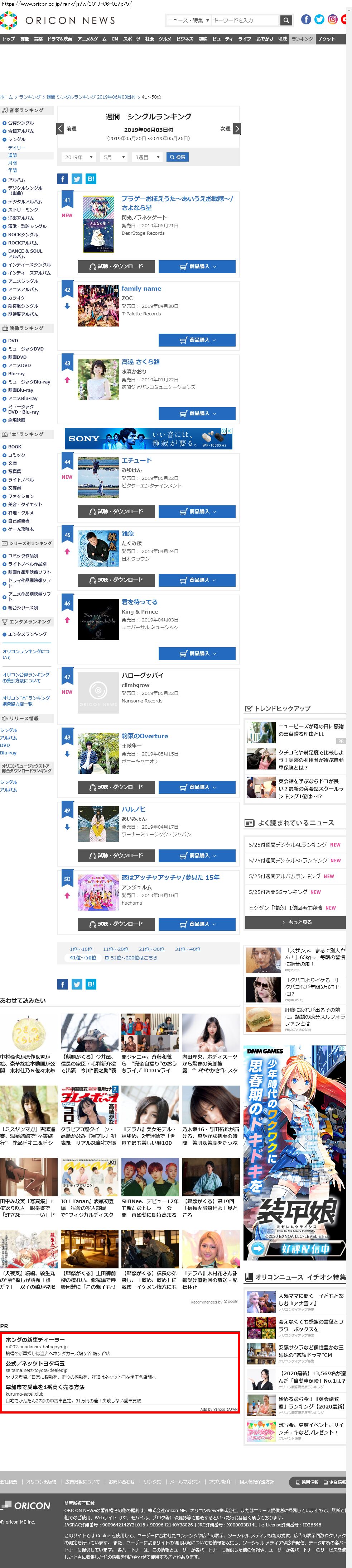Open the デイリー link under シングル
The height and width of the screenshot is (1568, 352).
(16, 148)
